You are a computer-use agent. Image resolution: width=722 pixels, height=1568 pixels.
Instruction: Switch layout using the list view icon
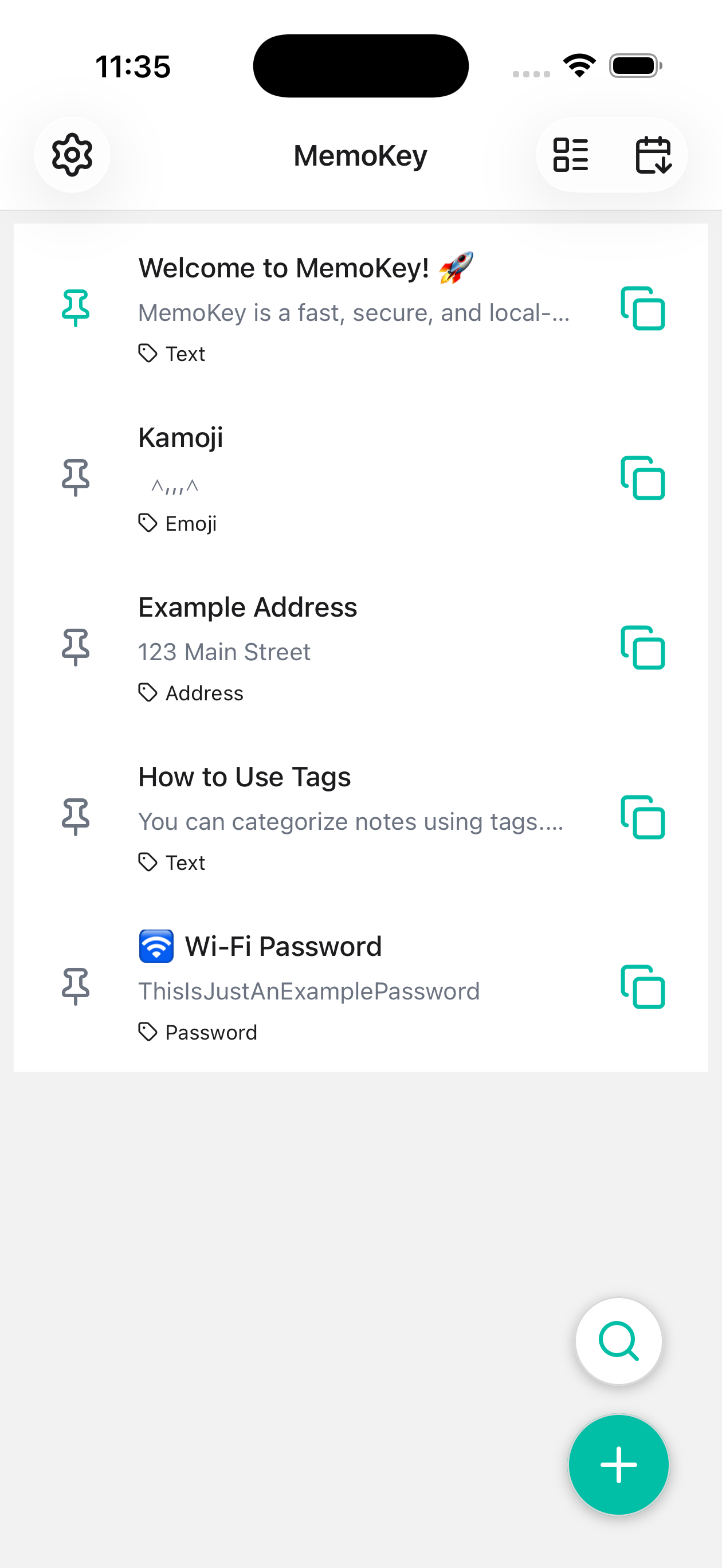(x=571, y=155)
